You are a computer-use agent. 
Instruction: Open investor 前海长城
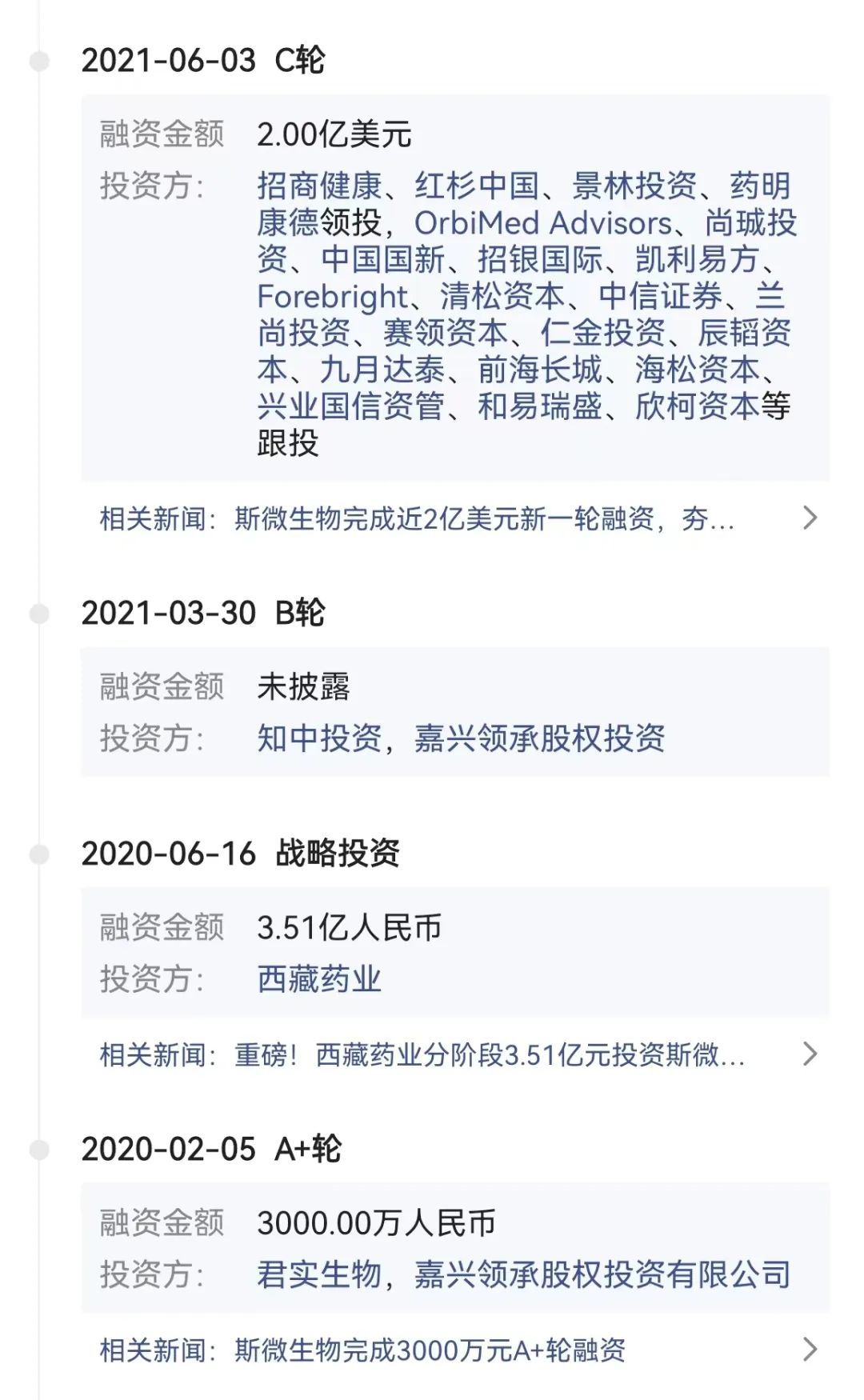point(540,370)
